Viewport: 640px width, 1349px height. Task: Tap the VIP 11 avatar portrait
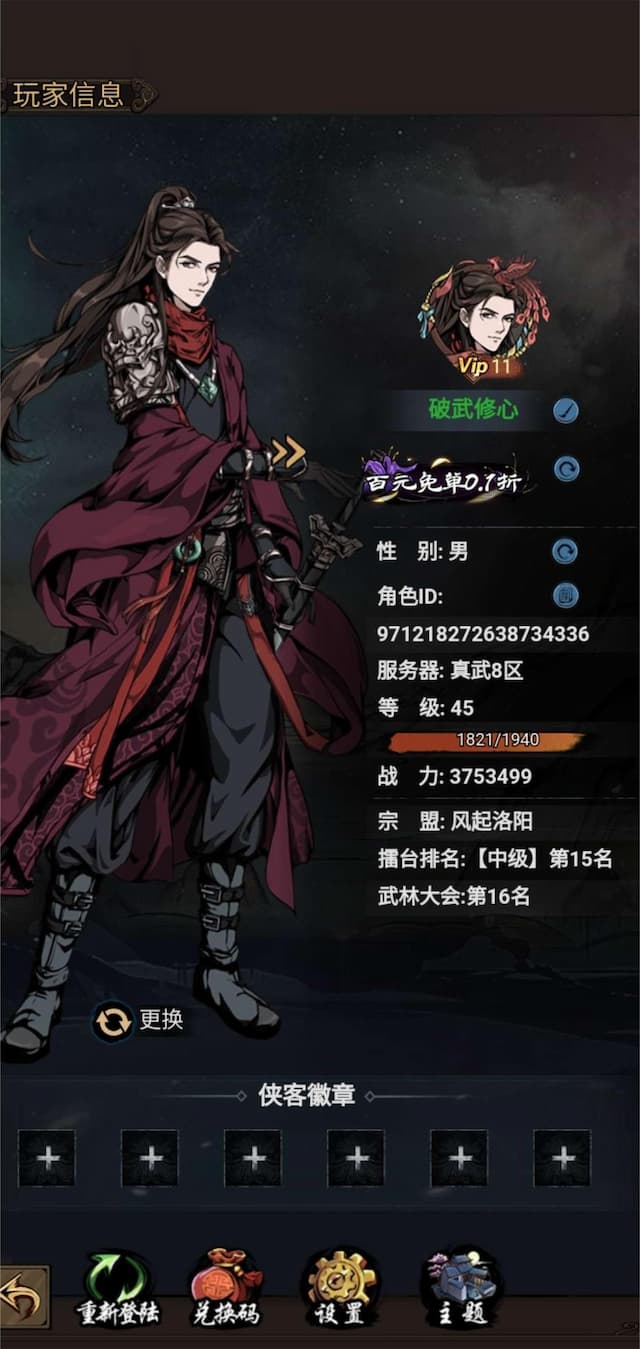(483, 314)
